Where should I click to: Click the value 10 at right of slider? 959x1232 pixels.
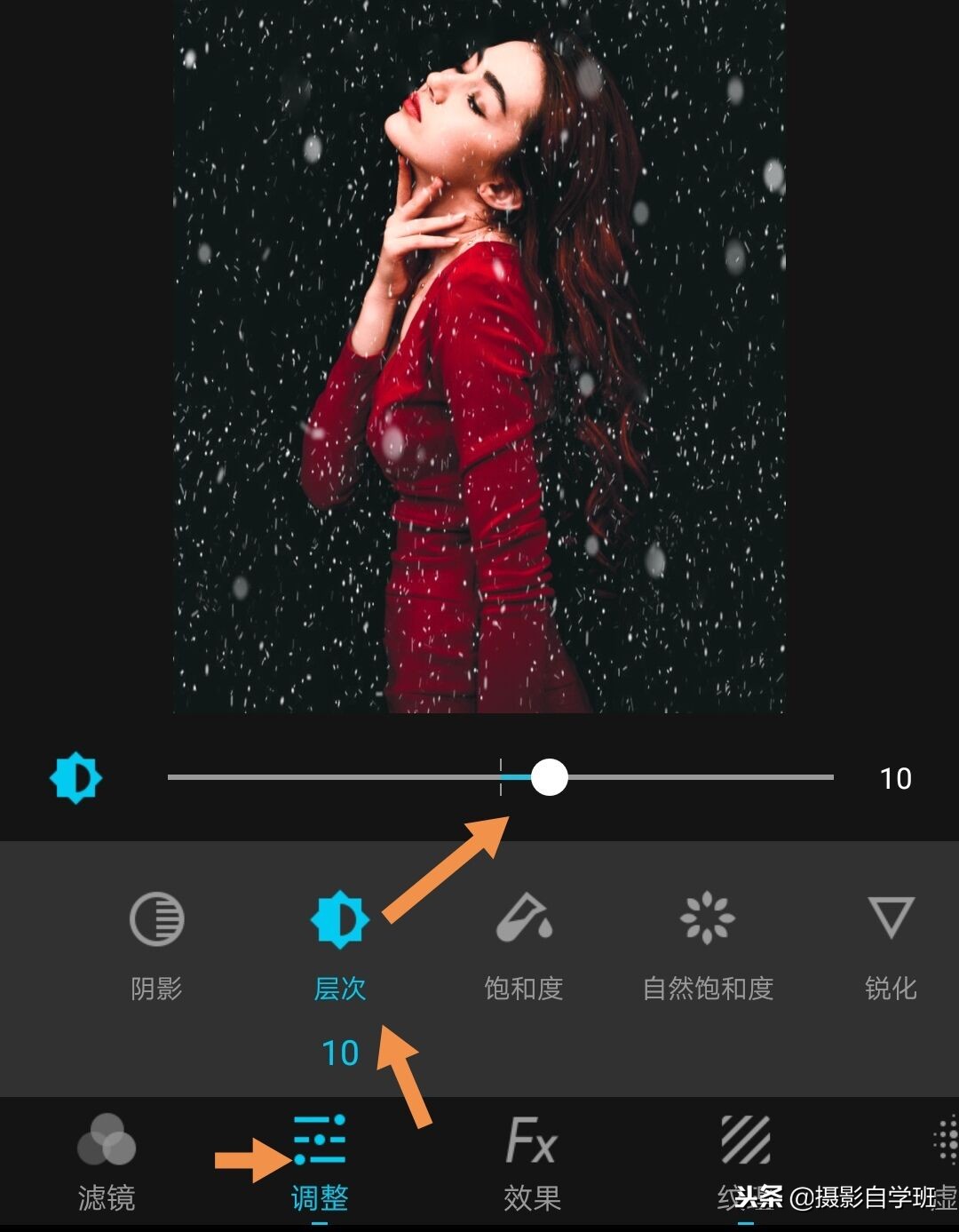click(x=898, y=778)
